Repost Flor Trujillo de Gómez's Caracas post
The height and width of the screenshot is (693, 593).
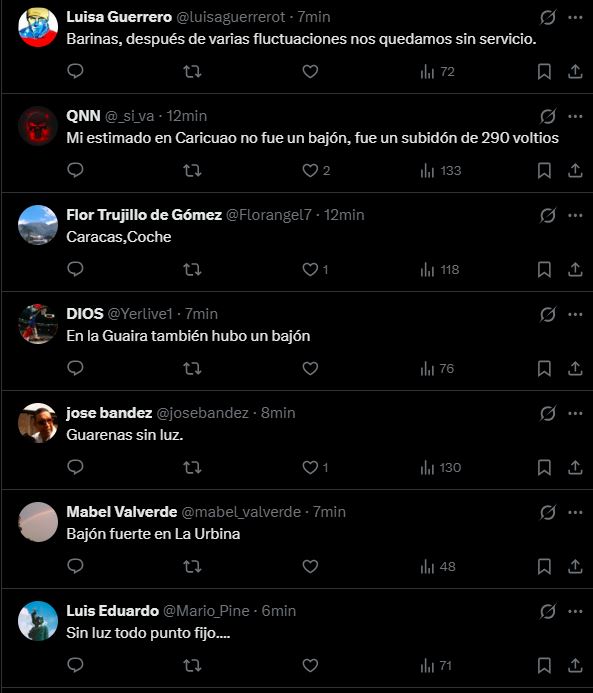[x=193, y=269]
